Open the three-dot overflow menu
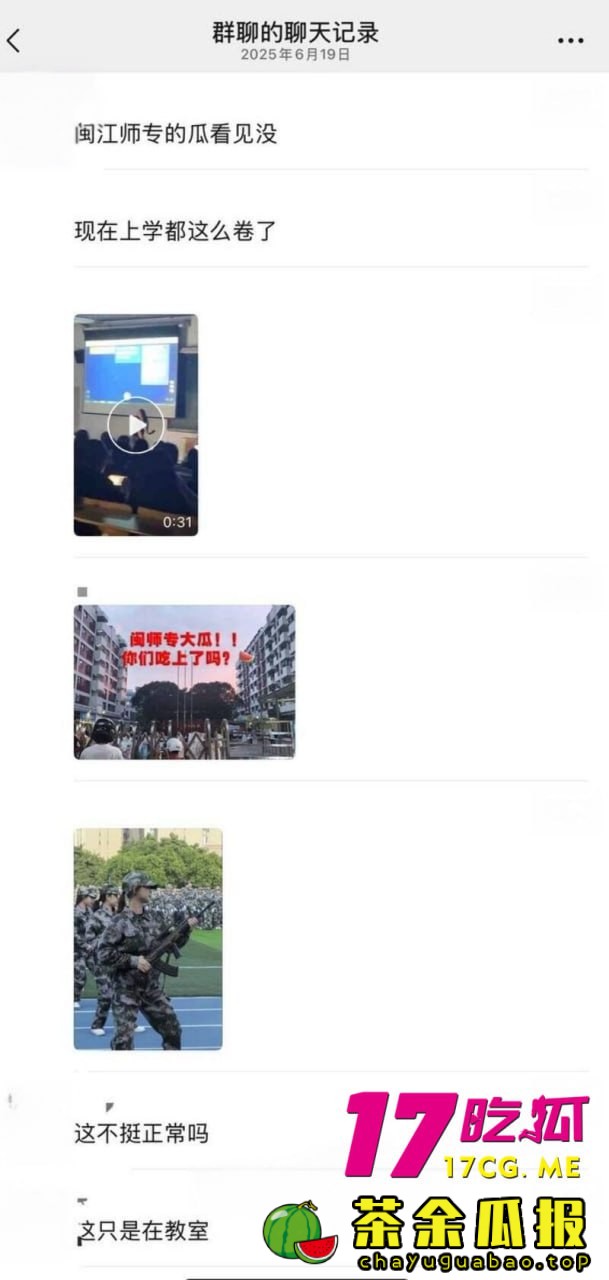Image resolution: width=609 pixels, height=1280 pixels. [570, 41]
